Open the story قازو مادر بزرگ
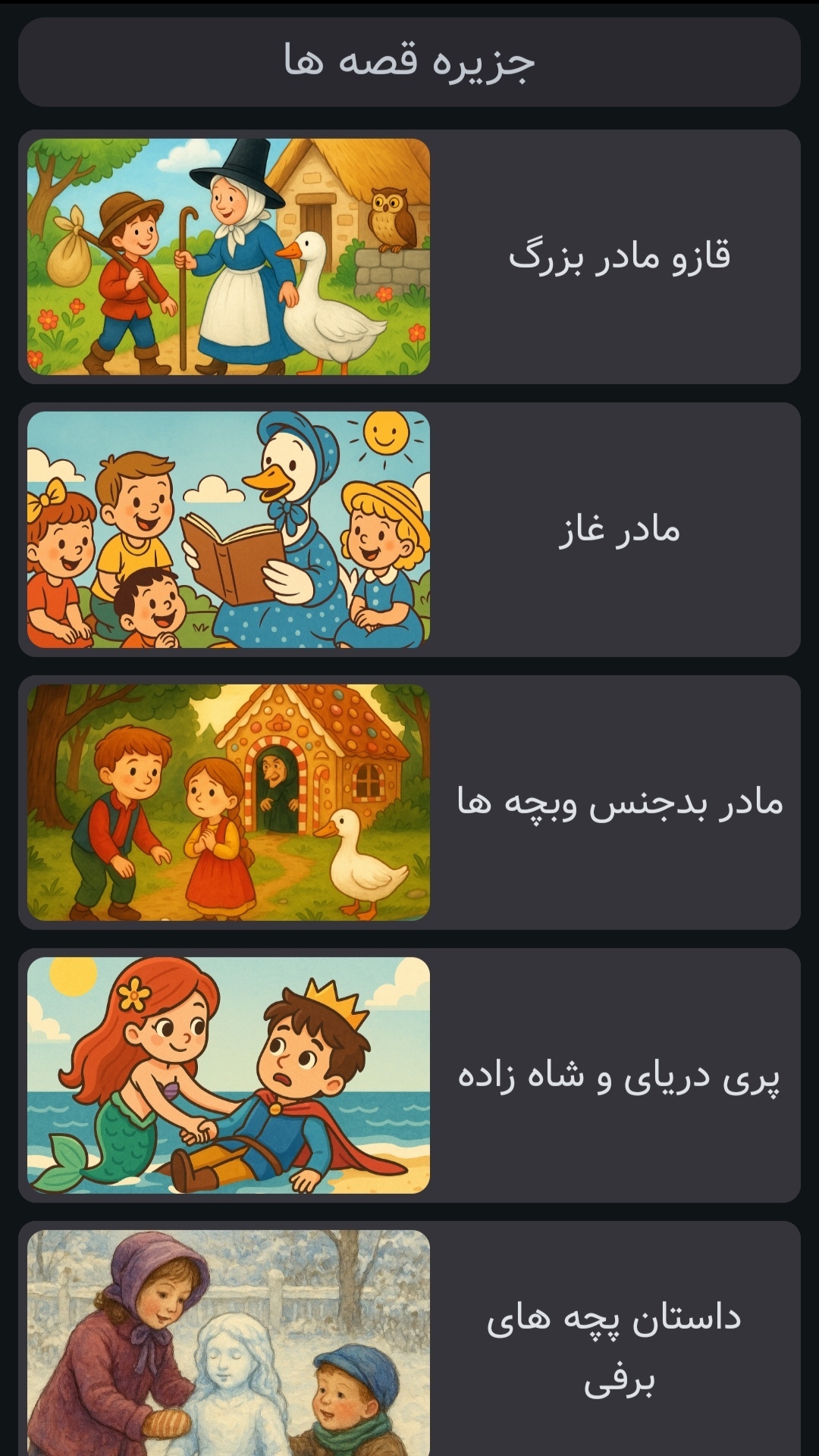Screen dimensions: 819x1456 tap(409, 257)
